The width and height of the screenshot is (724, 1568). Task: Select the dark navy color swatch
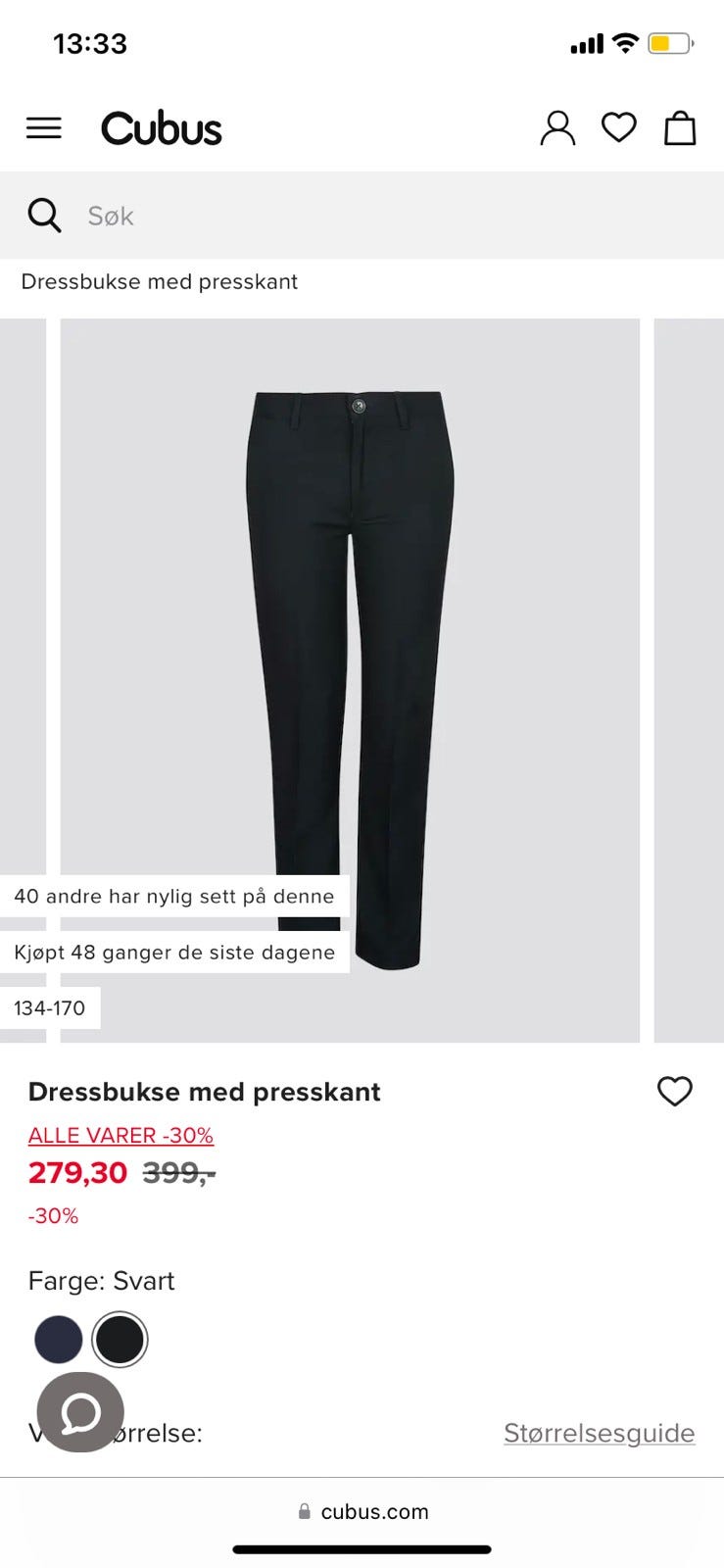click(58, 1338)
